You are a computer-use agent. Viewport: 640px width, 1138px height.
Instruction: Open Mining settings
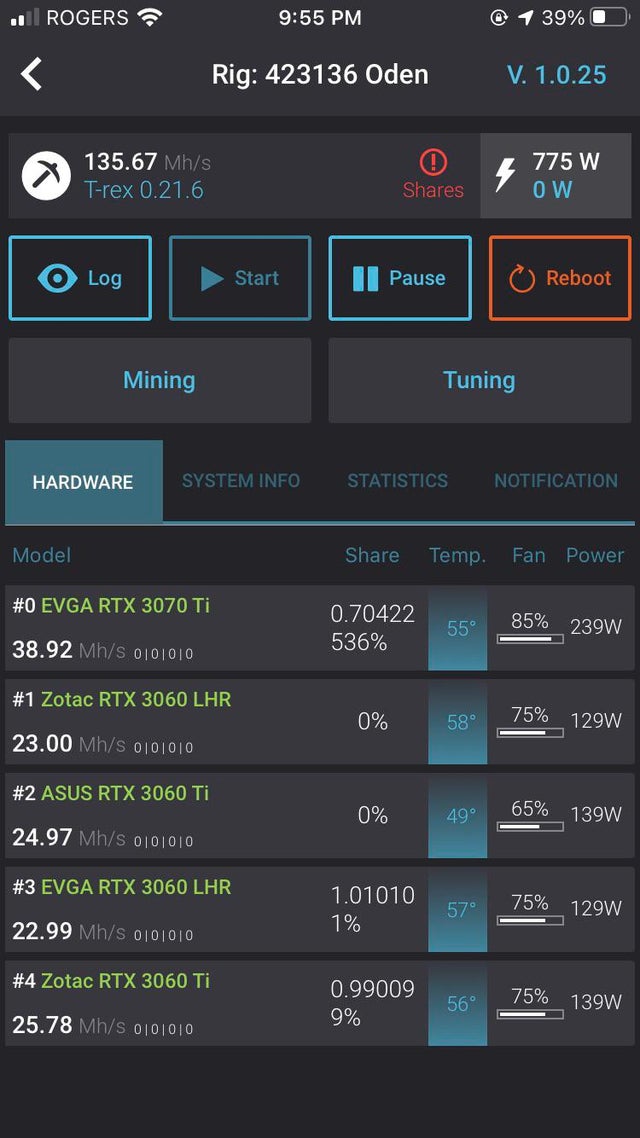160,380
